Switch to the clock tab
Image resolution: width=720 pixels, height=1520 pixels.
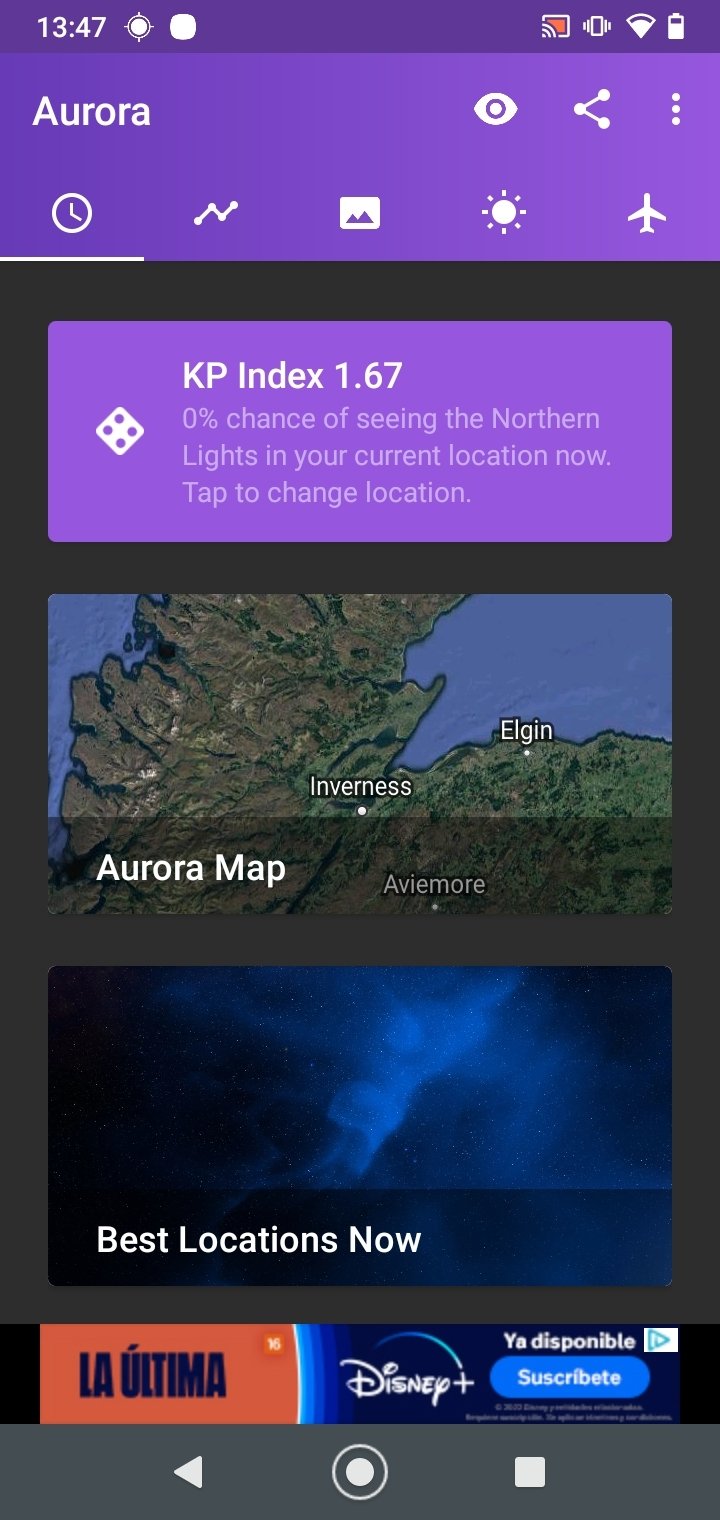pos(72,213)
